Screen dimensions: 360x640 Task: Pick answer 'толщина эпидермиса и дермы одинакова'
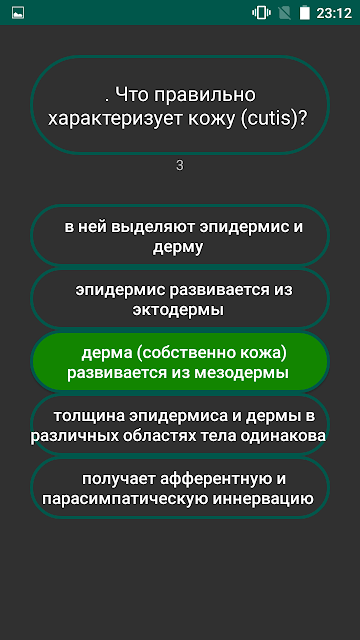180,425
